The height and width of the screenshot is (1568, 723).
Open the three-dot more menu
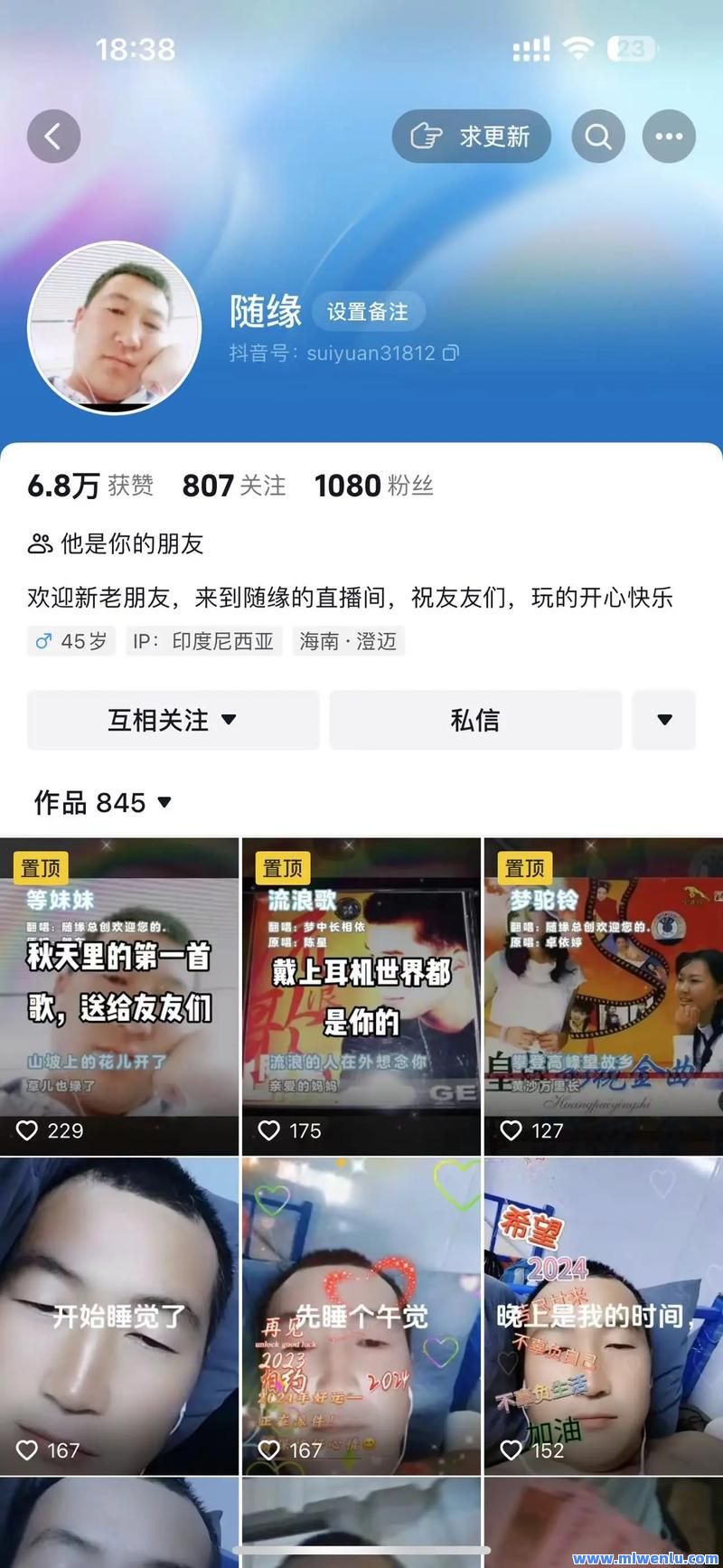tap(669, 137)
